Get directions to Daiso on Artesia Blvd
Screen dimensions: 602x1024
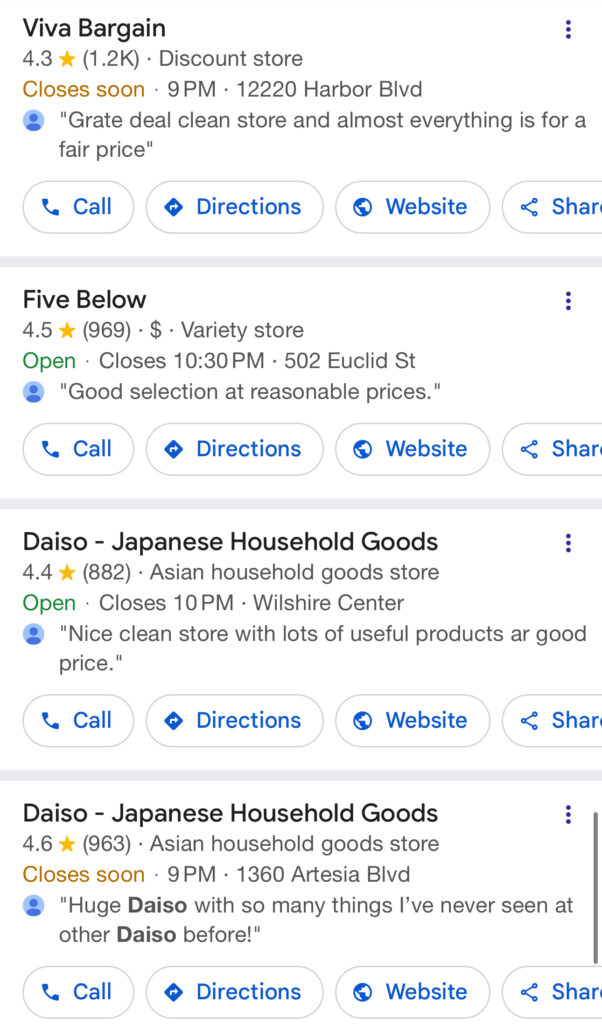[234, 992]
